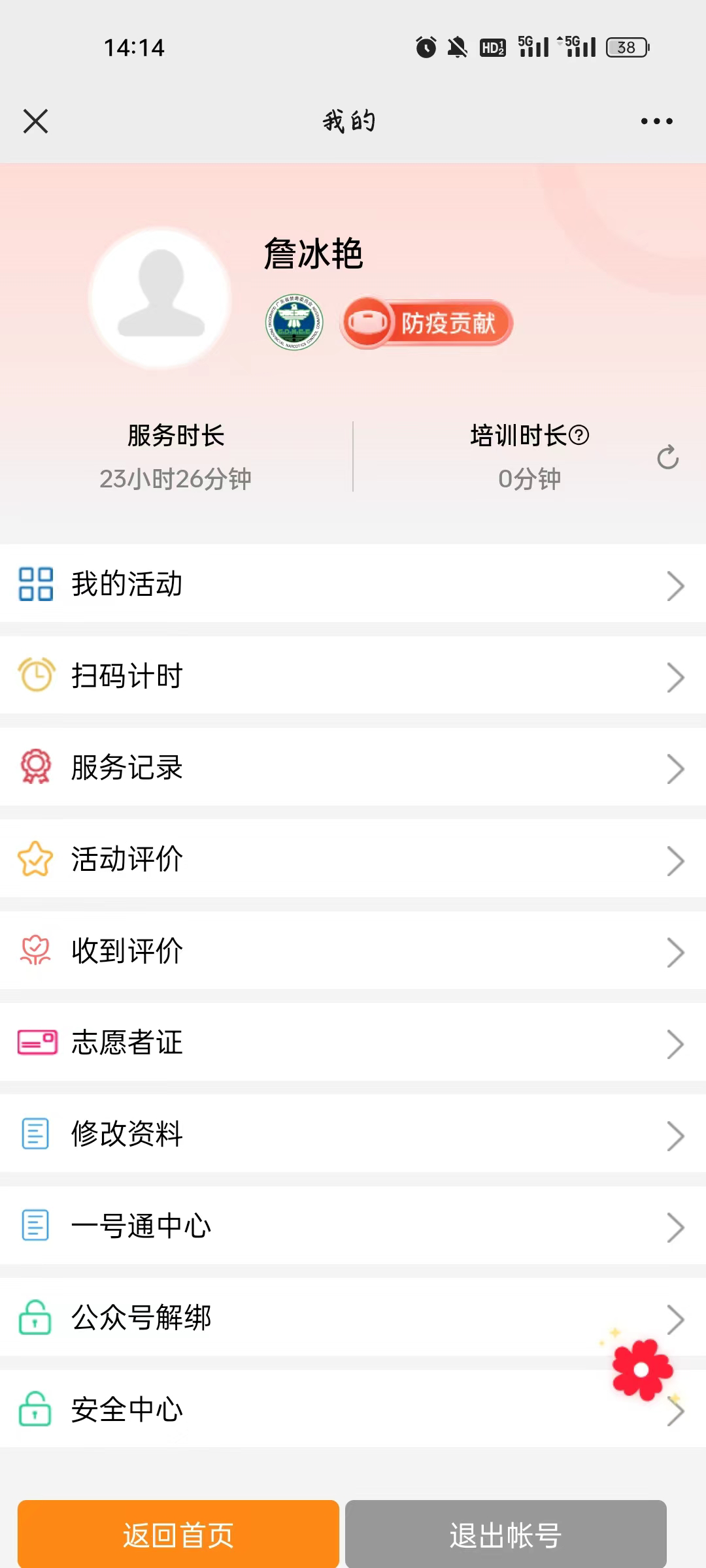Tap the floating red flower icon

coord(642,1369)
